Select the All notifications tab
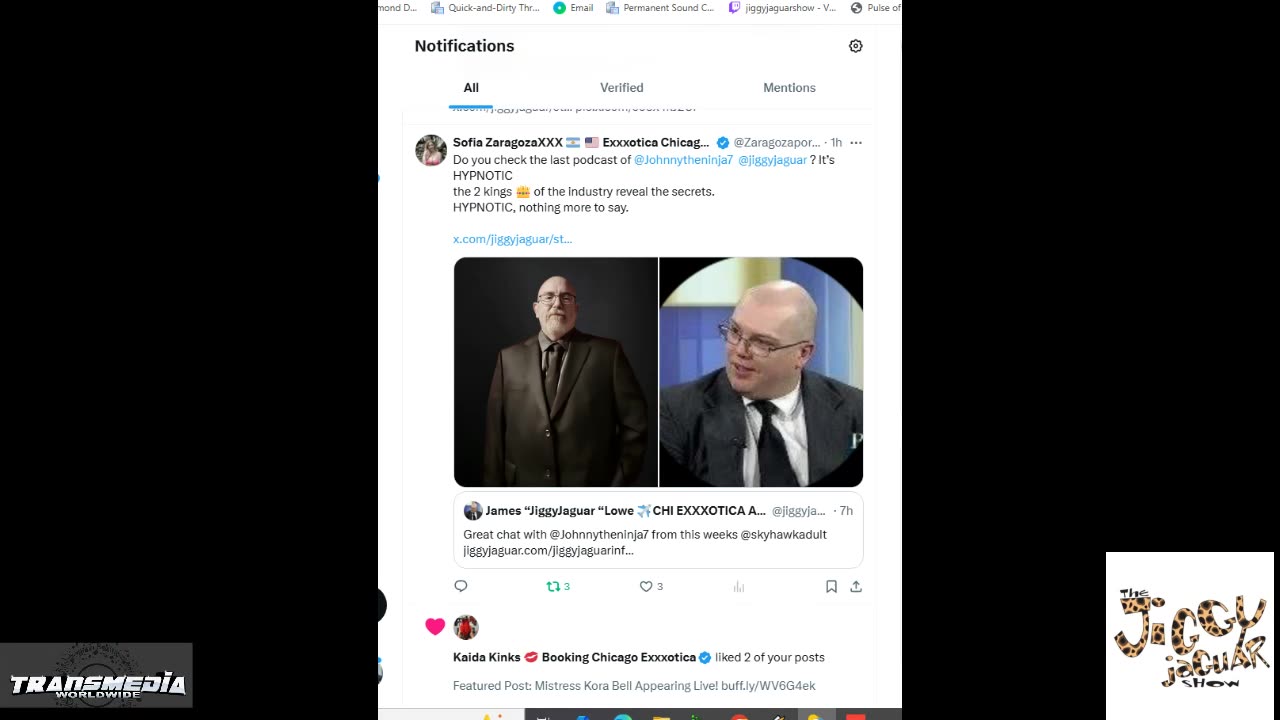Screen dimensions: 1280x720 coord(471,88)
